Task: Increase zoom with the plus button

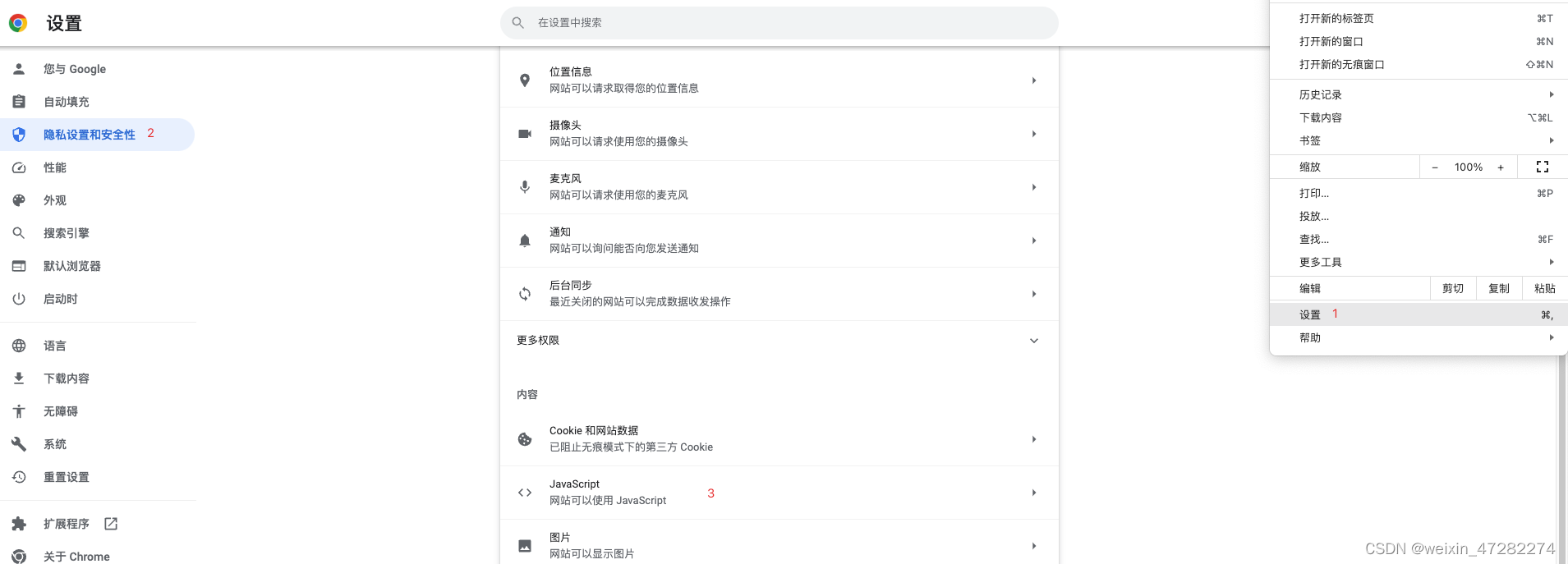Action: (x=1501, y=167)
